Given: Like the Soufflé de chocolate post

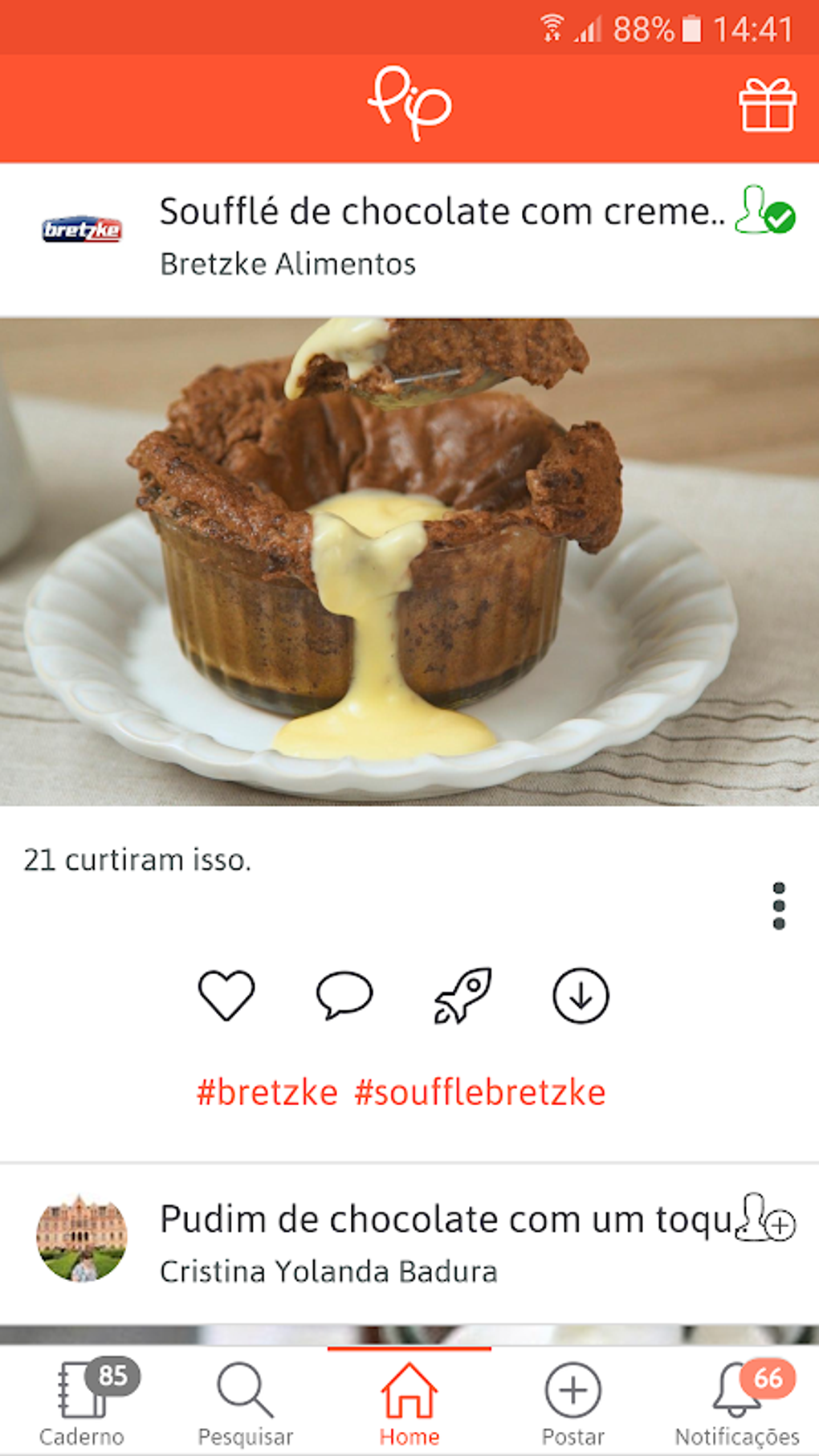Looking at the screenshot, I should click(x=226, y=996).
